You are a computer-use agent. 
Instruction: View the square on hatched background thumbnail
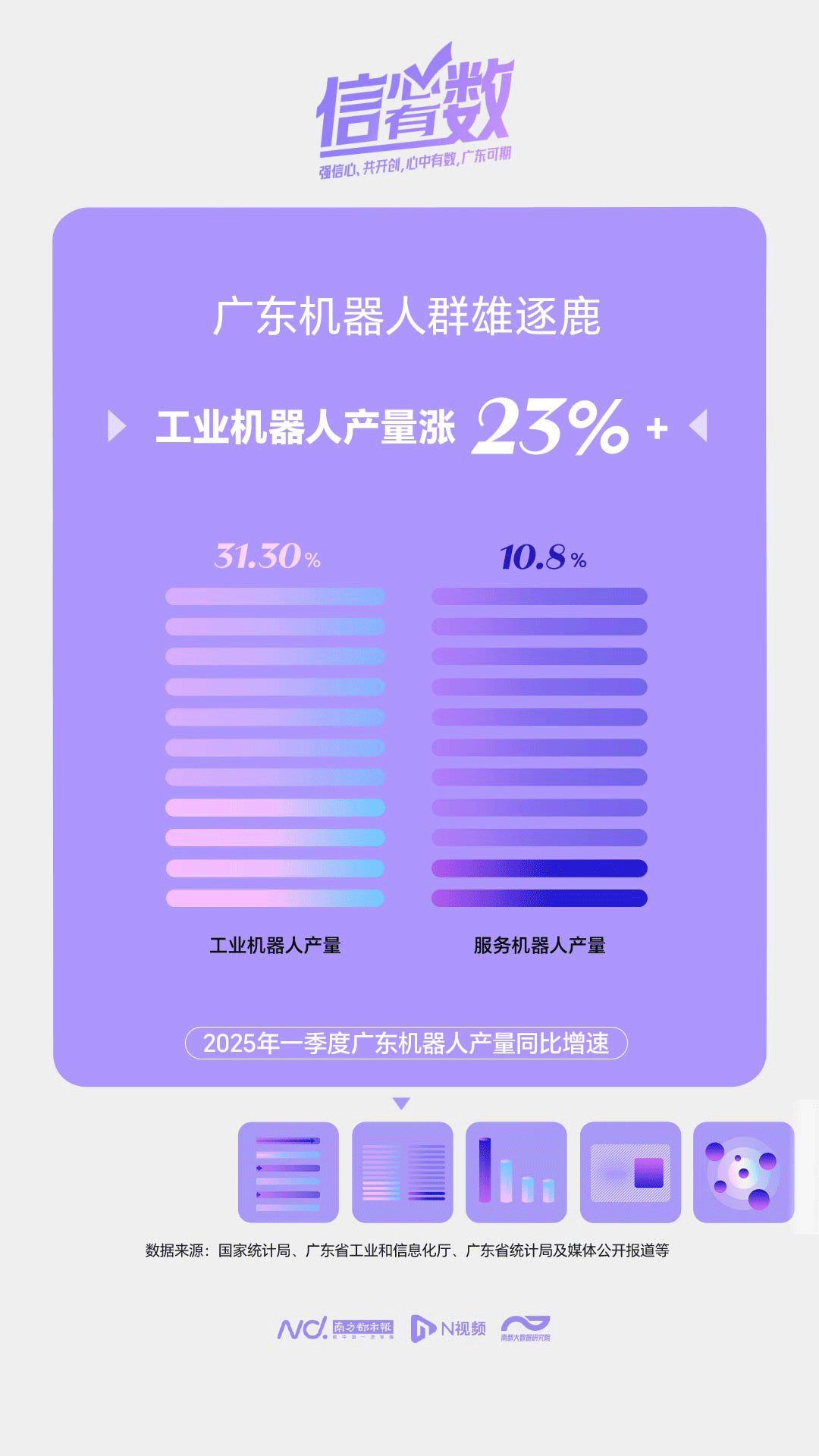(x=630, y=1172)
